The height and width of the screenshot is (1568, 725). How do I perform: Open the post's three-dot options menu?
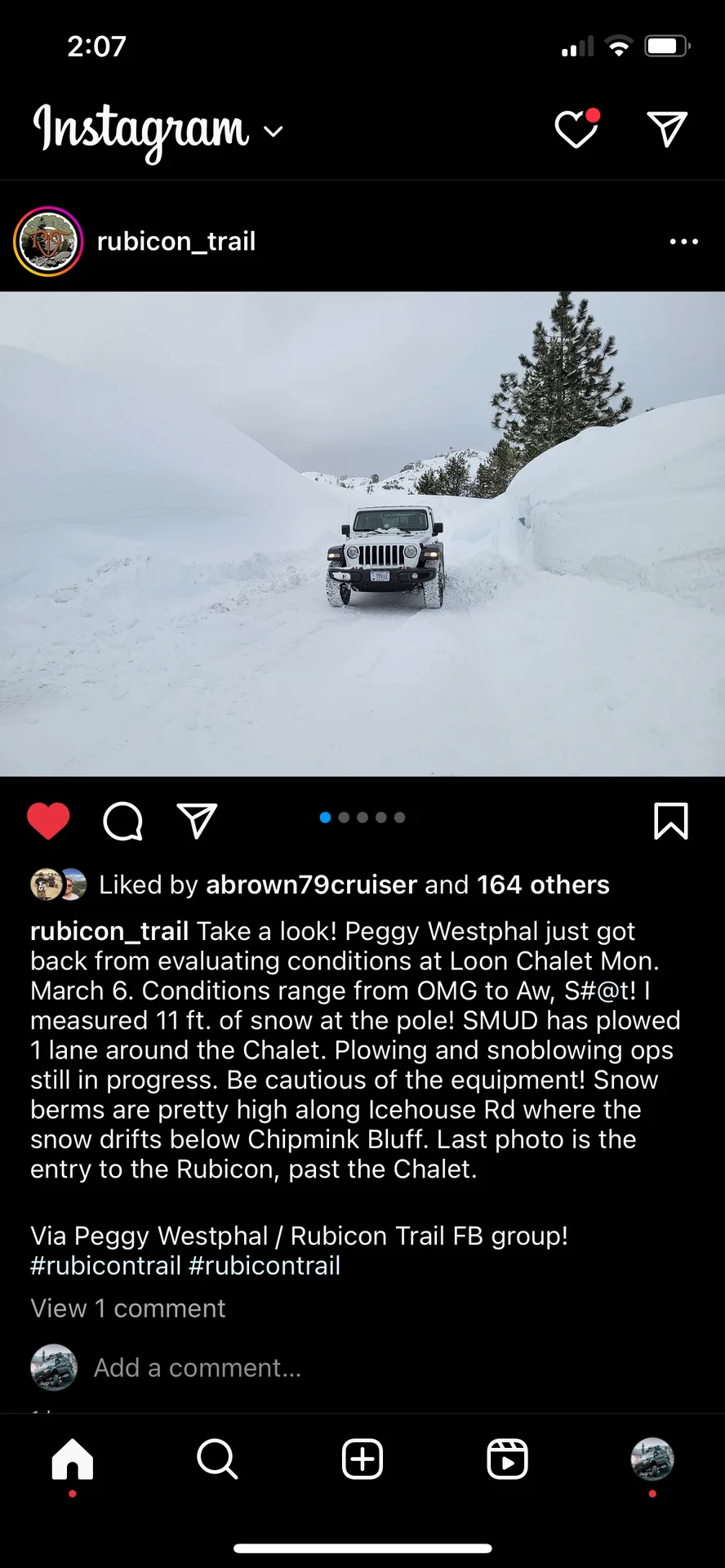[x=683, y=242]
